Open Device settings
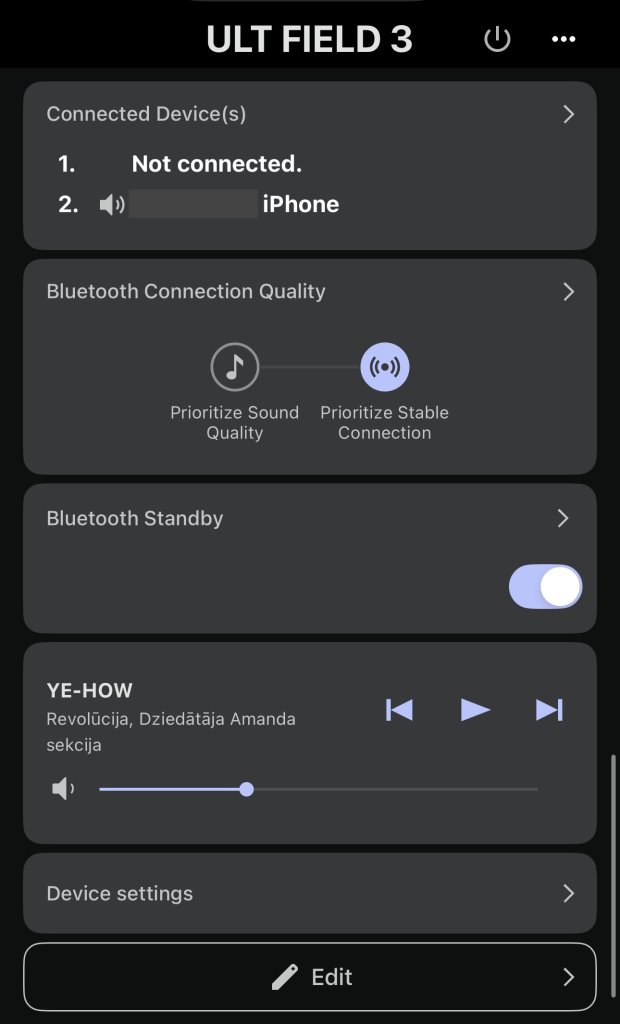620x1024 pixels. [310, 893]
